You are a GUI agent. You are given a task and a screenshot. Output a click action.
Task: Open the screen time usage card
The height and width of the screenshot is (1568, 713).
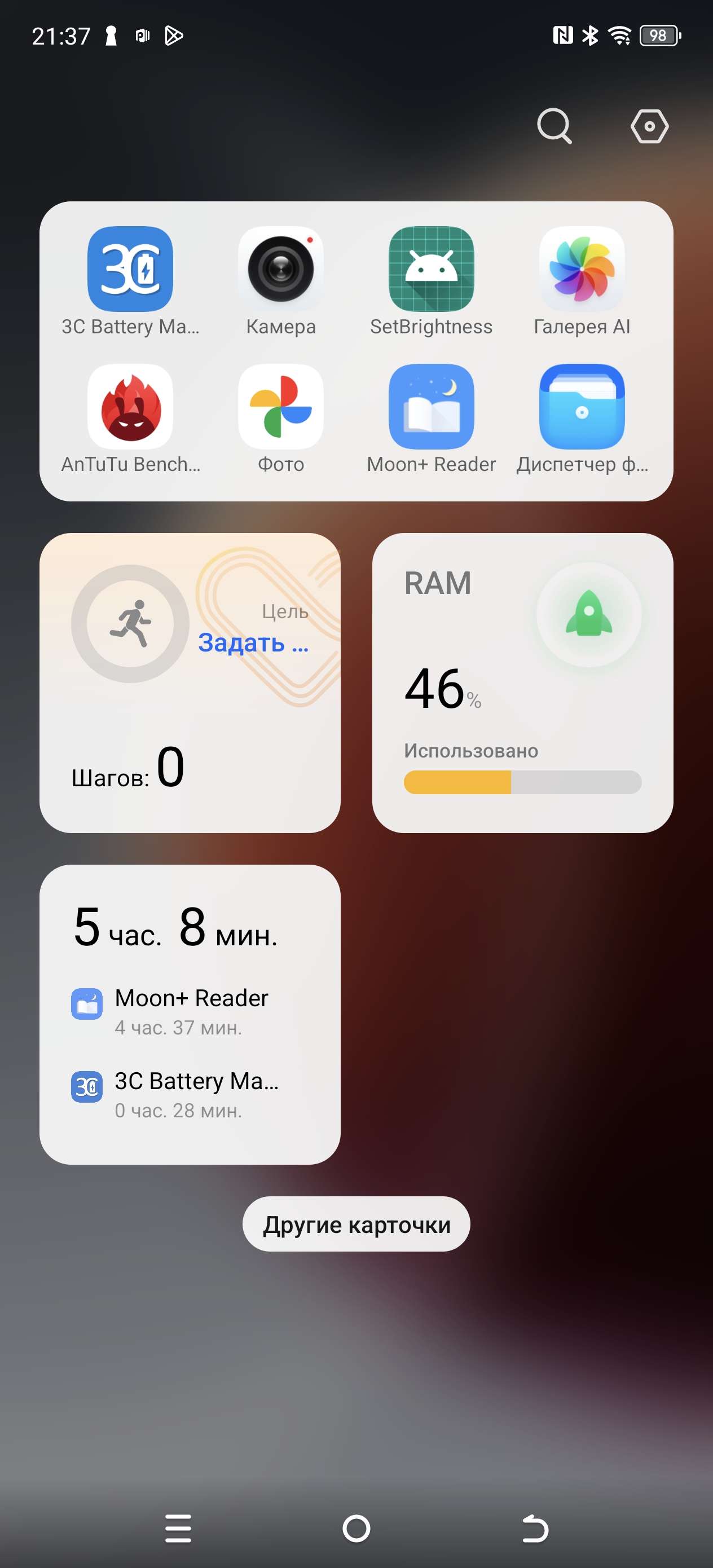point(190,1014)
